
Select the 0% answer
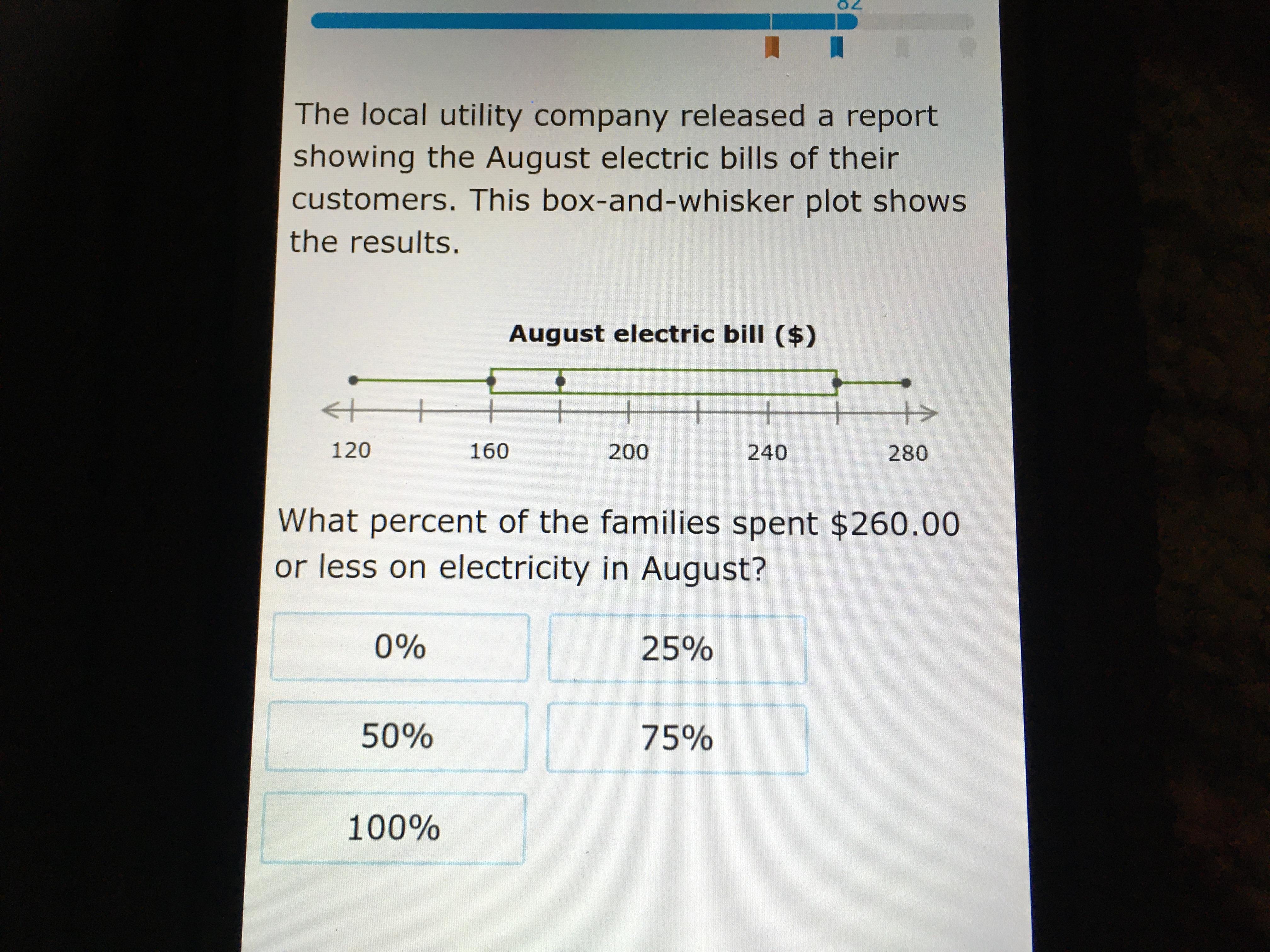400,647
